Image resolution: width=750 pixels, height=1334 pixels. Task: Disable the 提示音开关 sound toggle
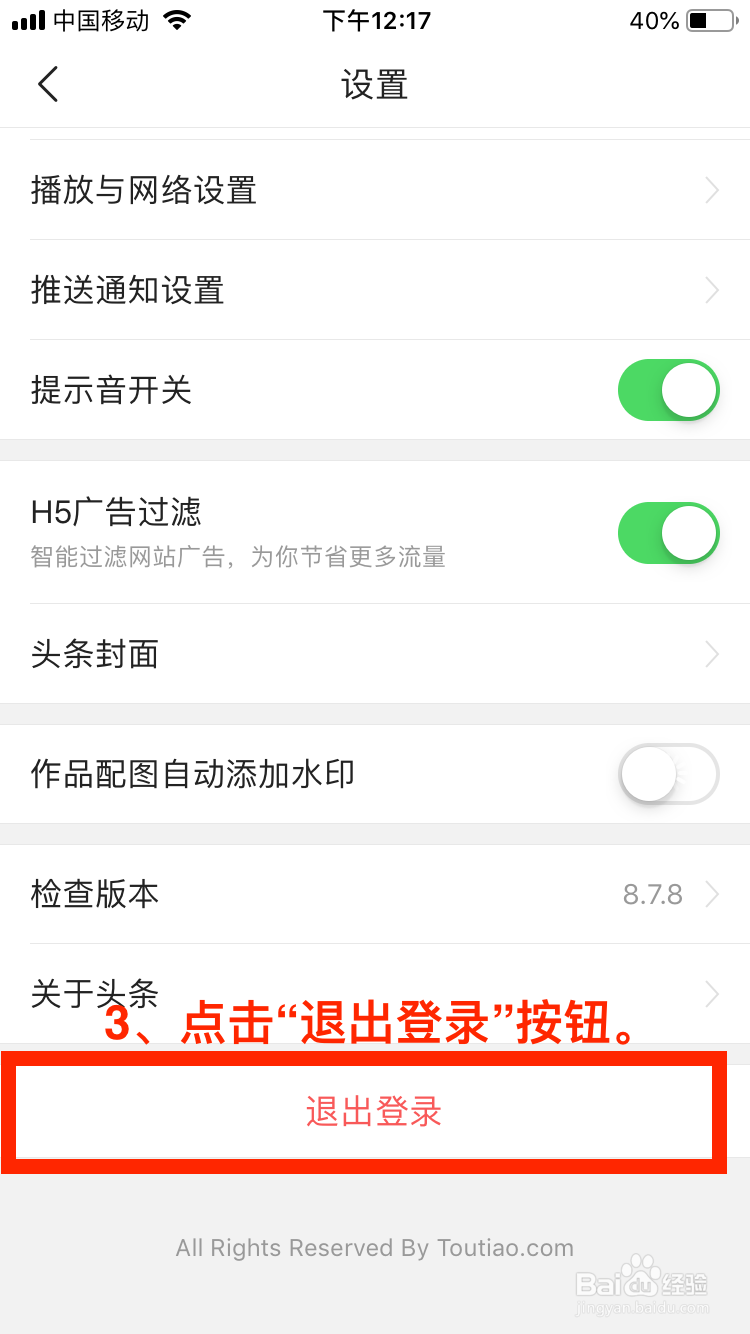668,390
